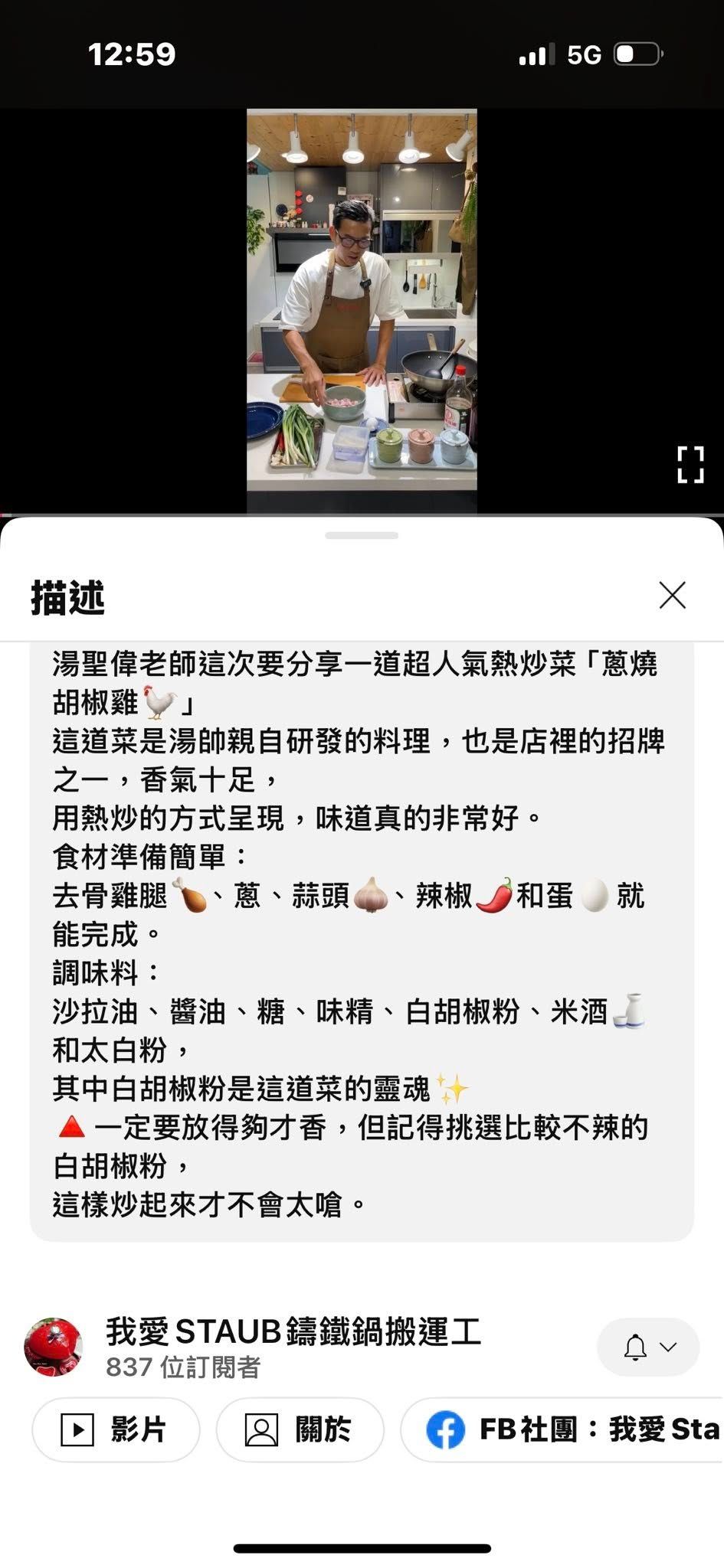Open the 影片 videos chip

(x=116, y=1429)
